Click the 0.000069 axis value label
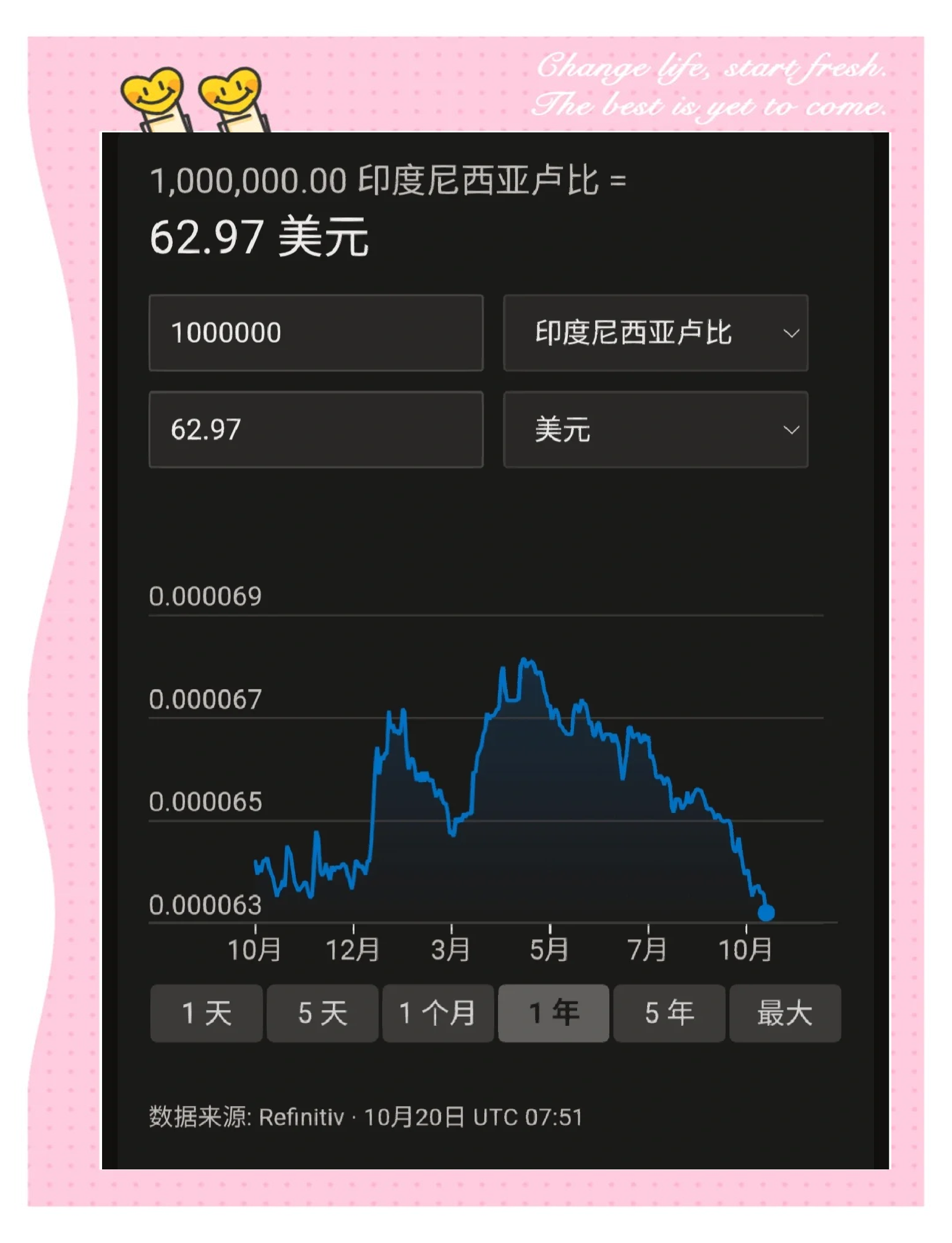This screenshot has width=952, height=1243. click(x=206, y=595)
